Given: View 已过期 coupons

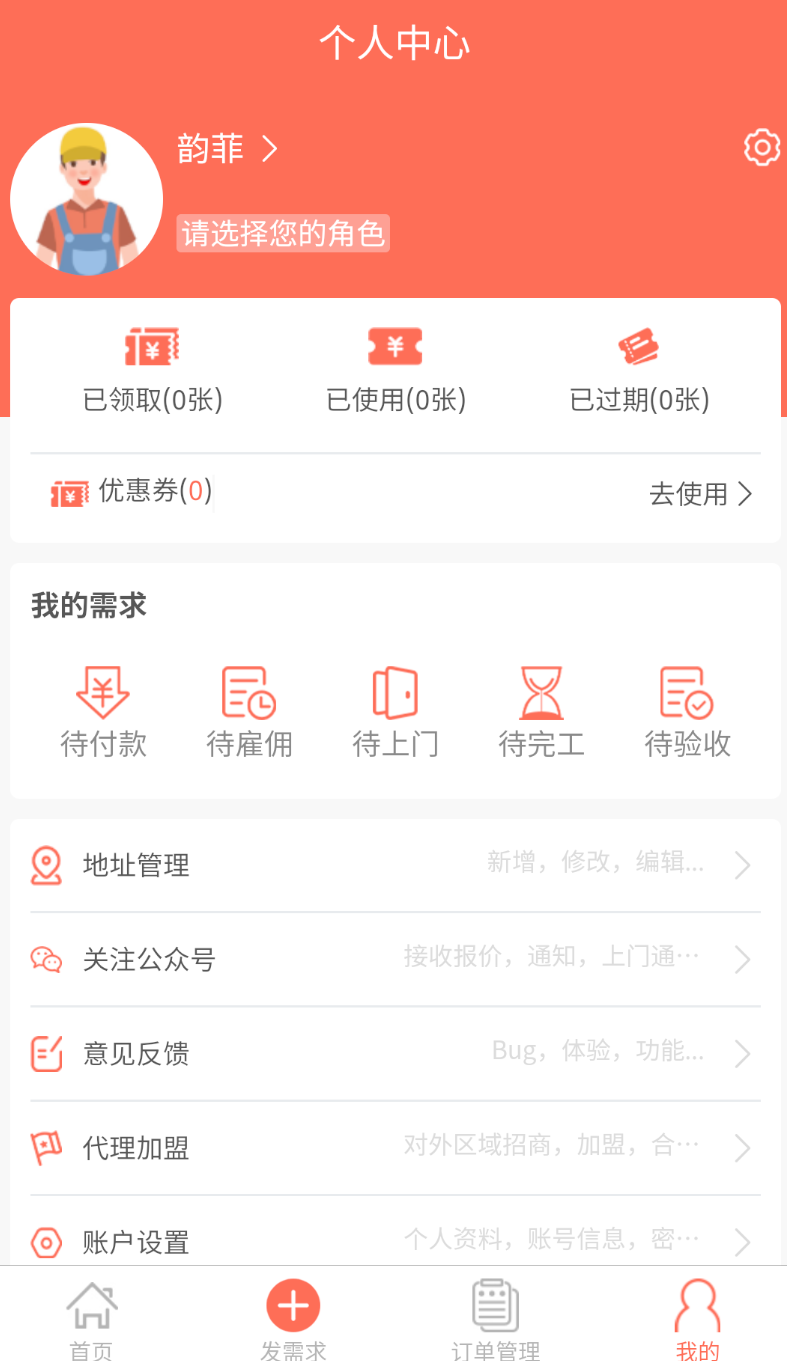Looking at the screenshot, I should pyautogui.click(x=639, y=369).
